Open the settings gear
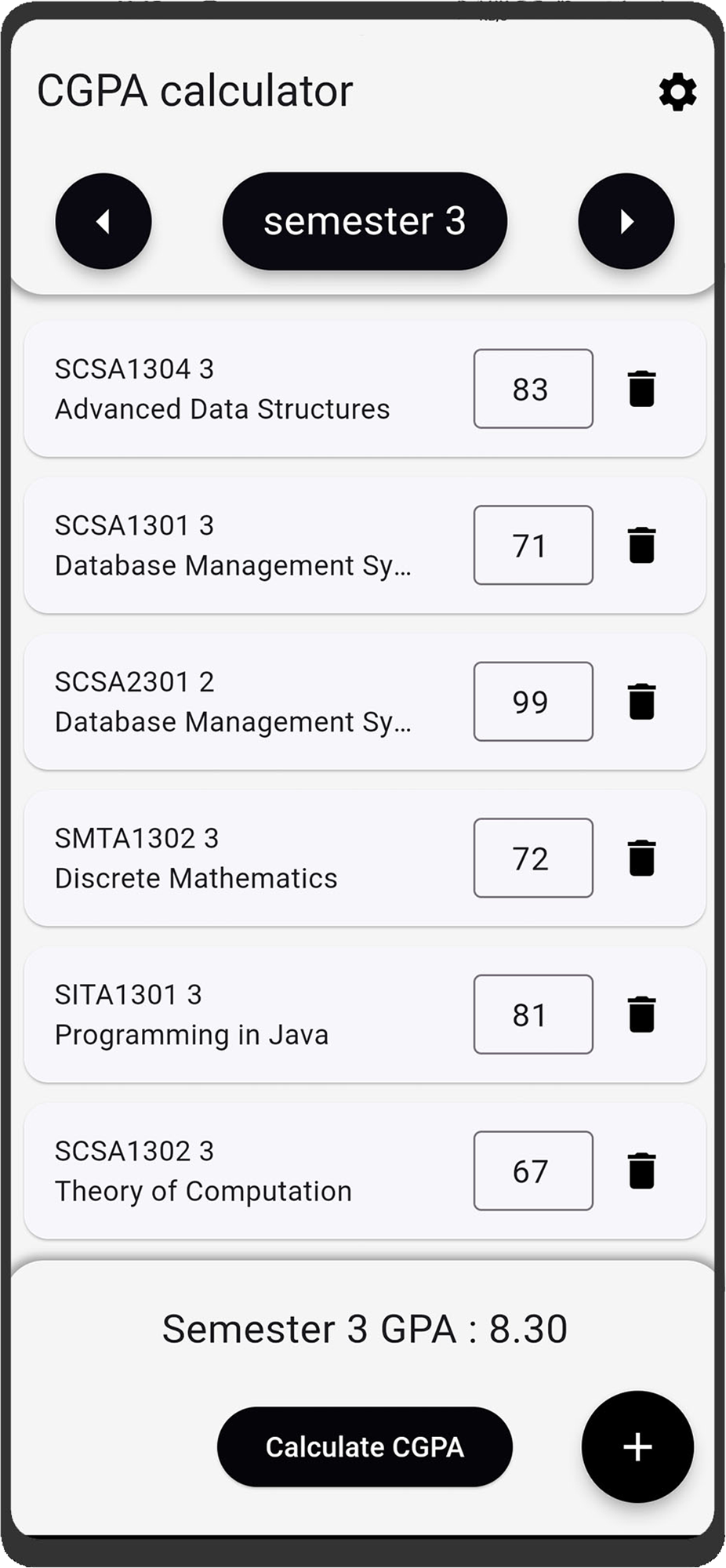 point(677,93)
